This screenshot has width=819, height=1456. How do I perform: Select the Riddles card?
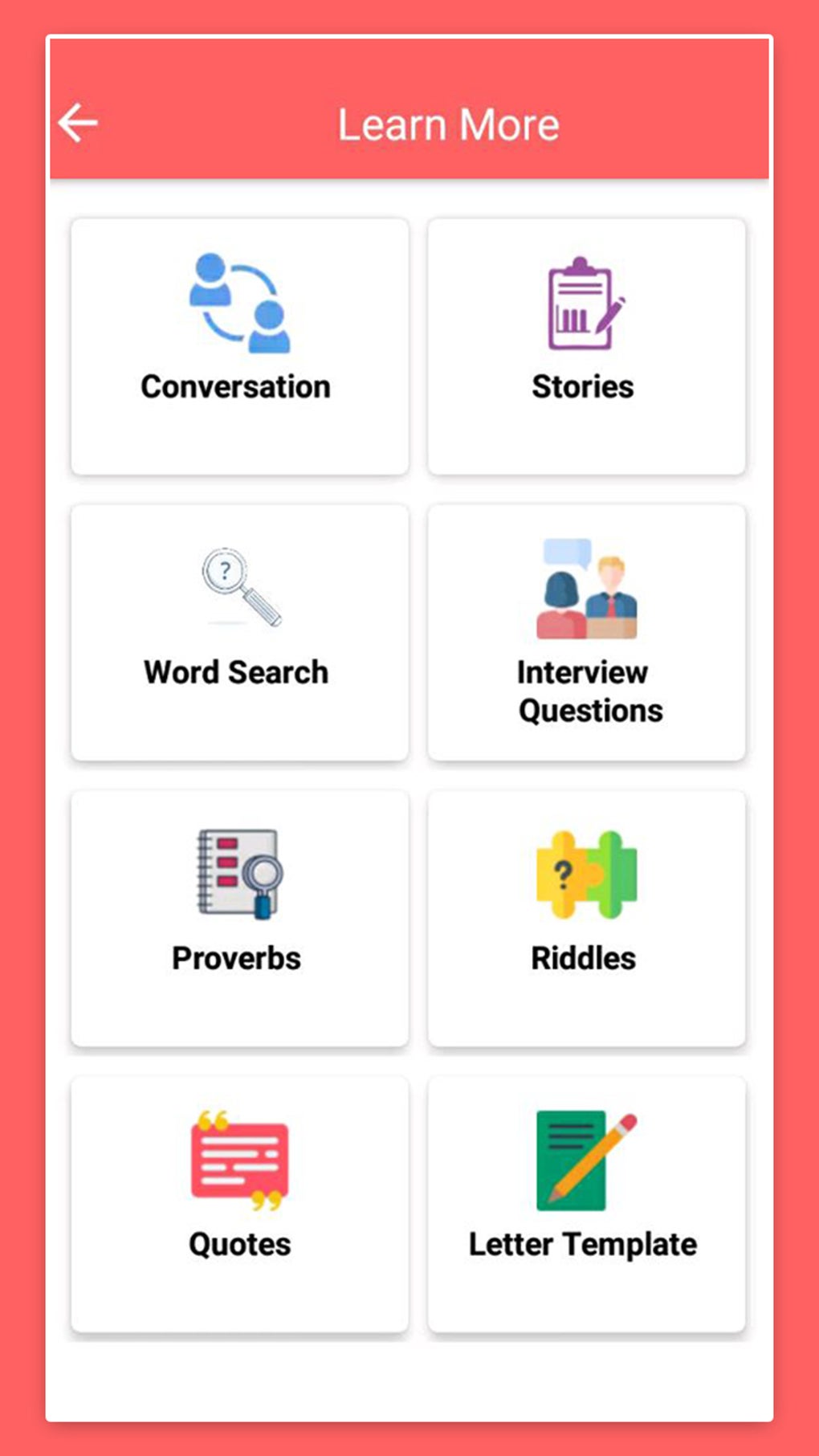pos(586,918)
